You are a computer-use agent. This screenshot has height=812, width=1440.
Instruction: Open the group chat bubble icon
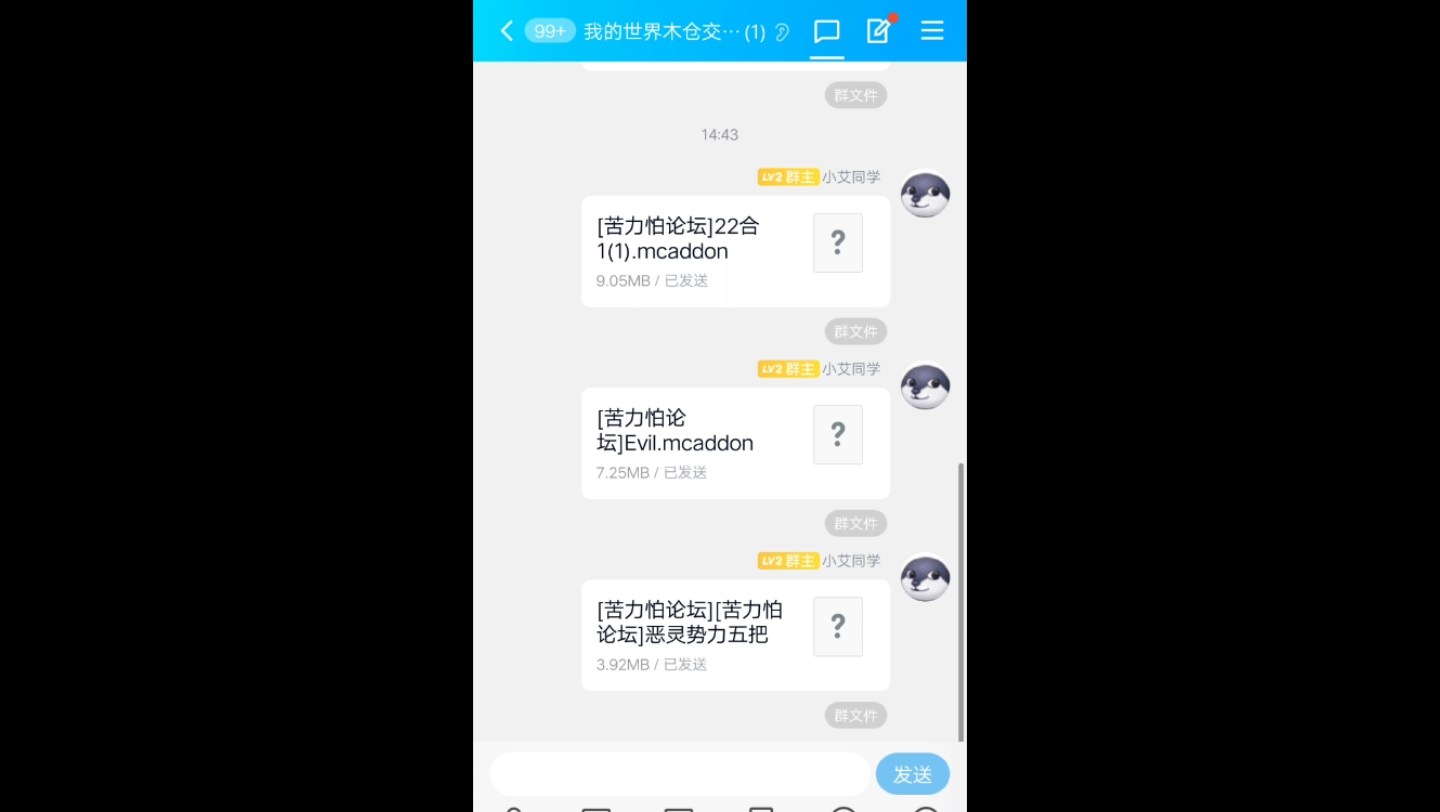(x=827, y=31)
